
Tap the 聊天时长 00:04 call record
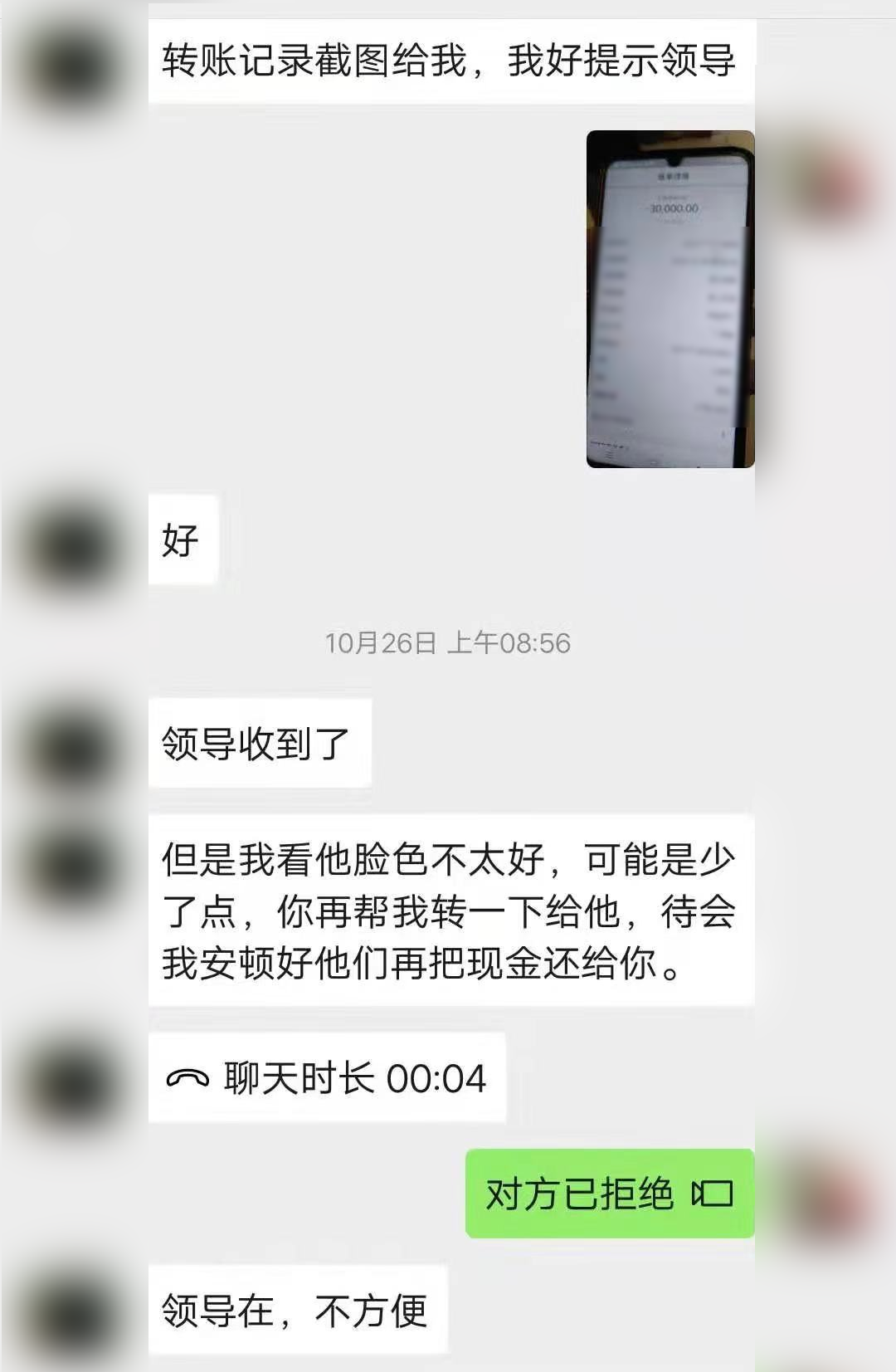(327, 1078)
